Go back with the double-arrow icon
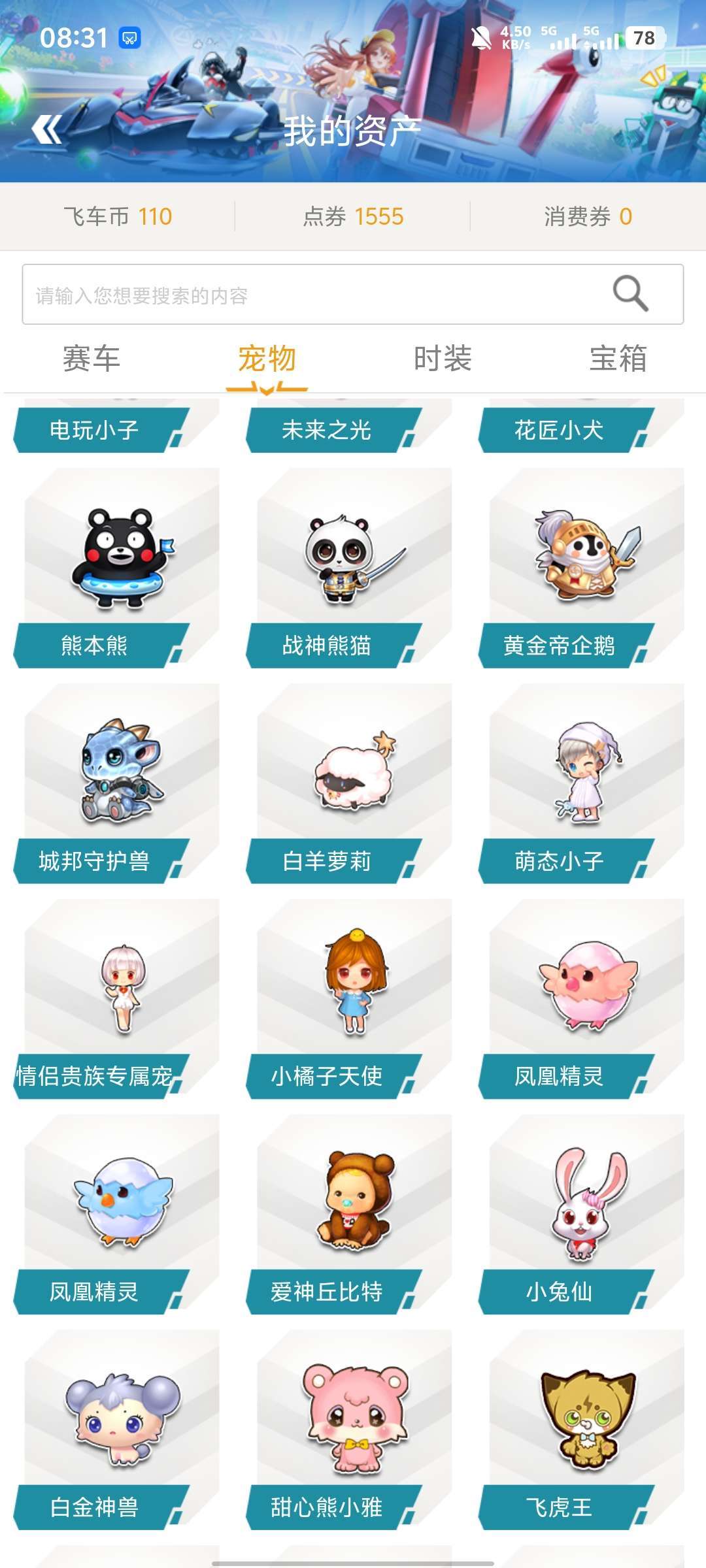 (x=46, y=129)
